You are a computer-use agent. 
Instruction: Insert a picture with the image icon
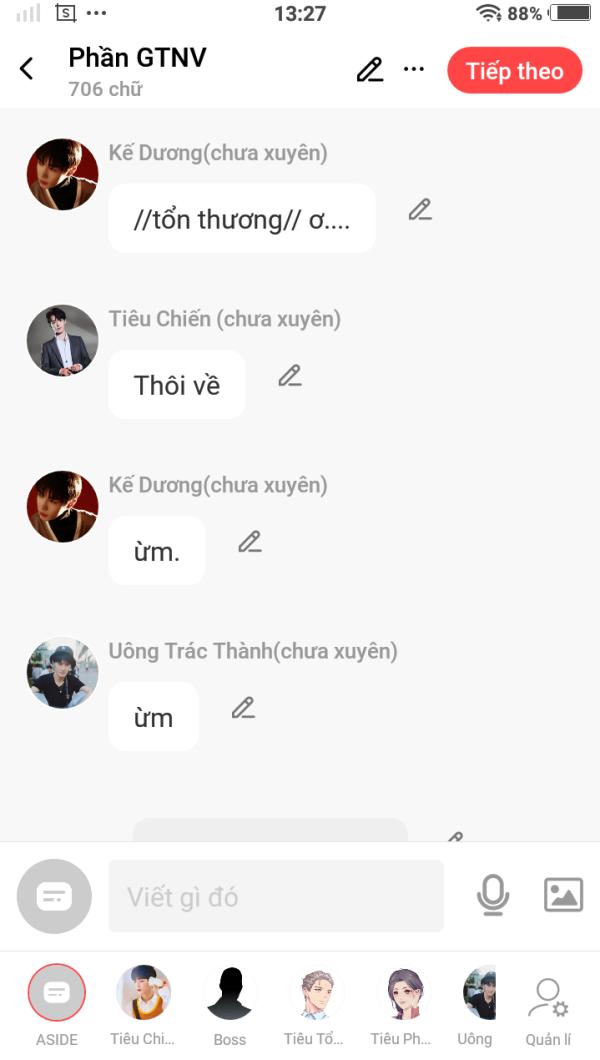tap(564, 895)
